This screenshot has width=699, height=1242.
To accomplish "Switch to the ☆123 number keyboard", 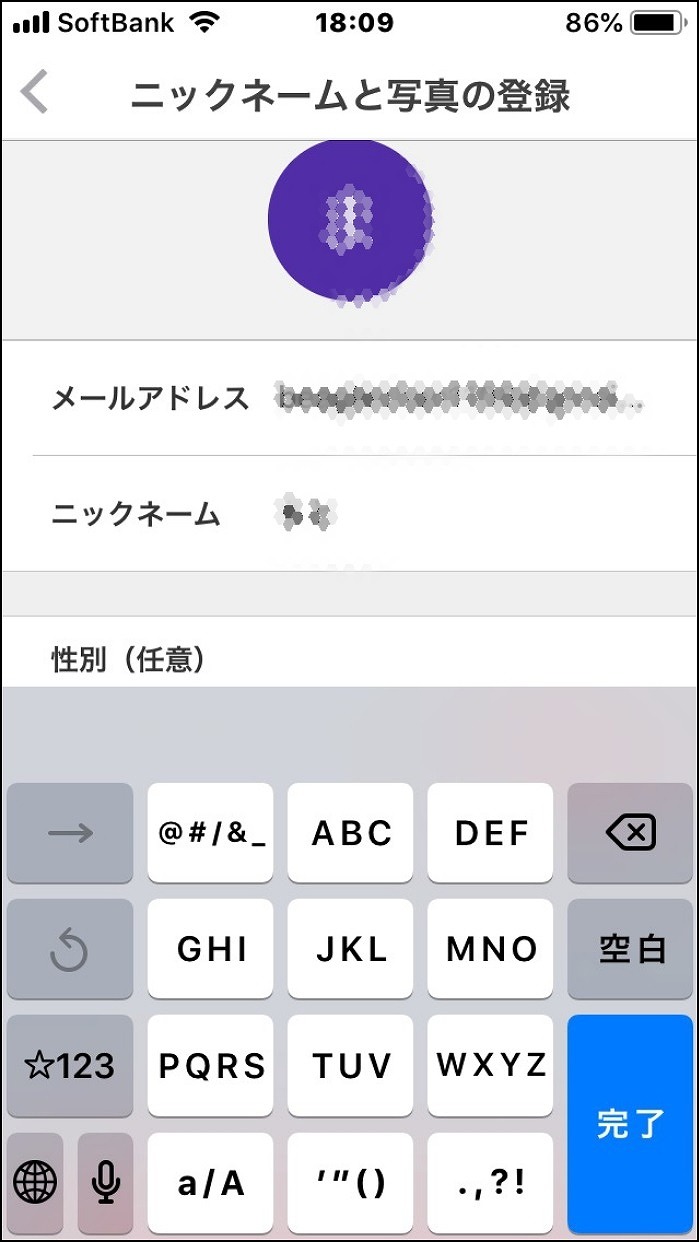I will tap(69, 1066).
